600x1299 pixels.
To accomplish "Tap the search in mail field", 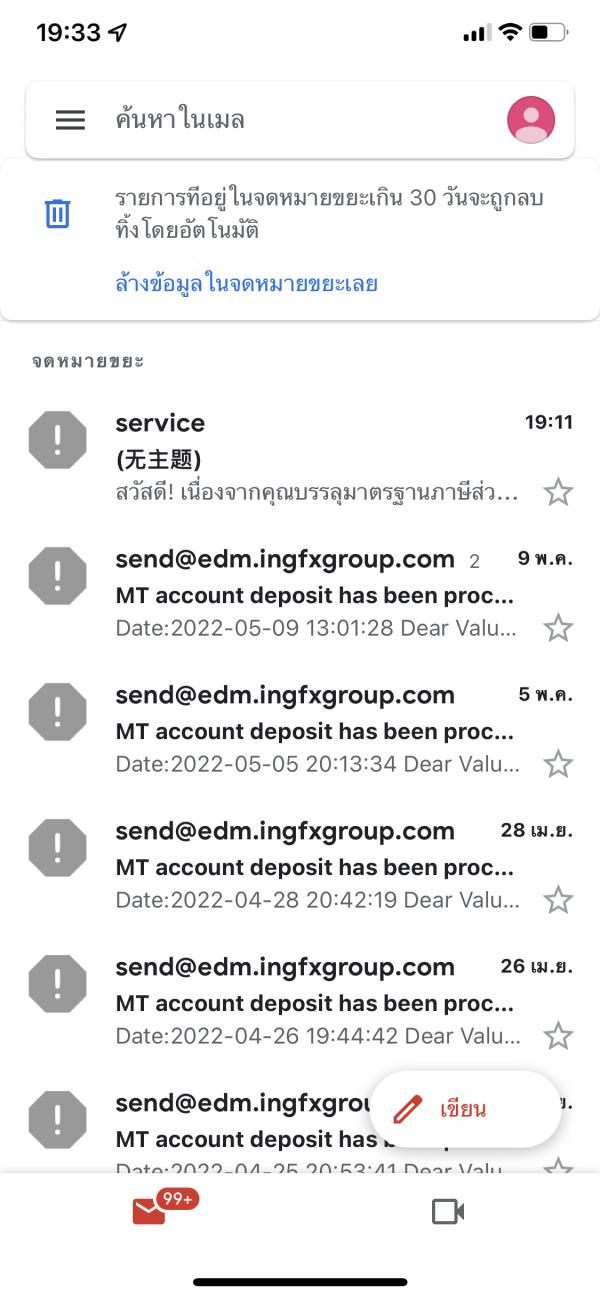I will pos(300,120).
